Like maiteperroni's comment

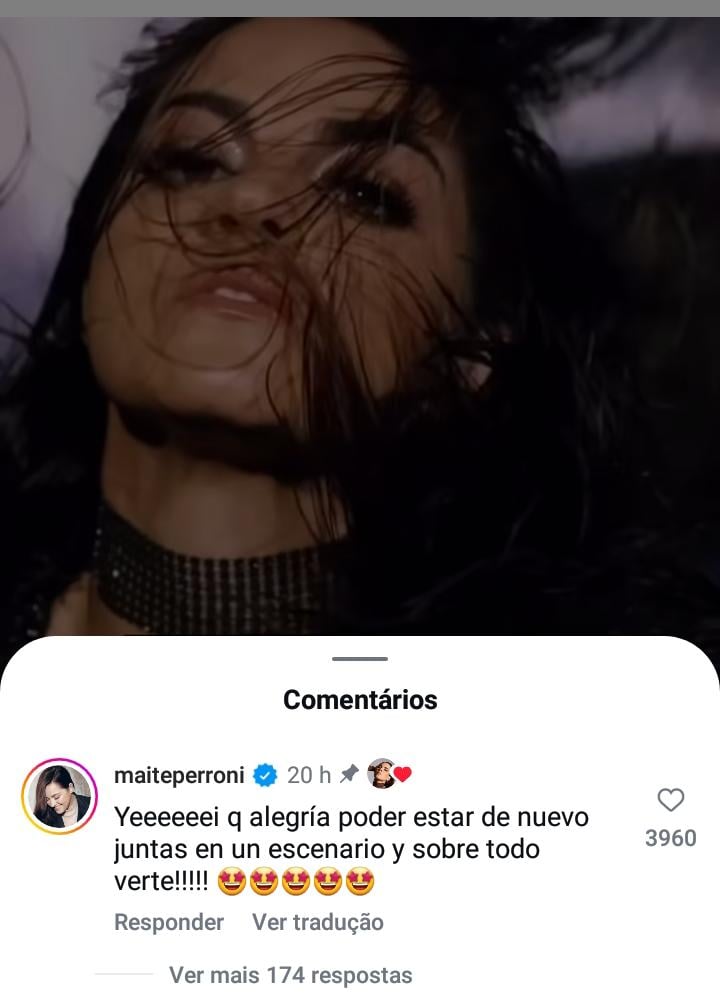pos(670,800)
